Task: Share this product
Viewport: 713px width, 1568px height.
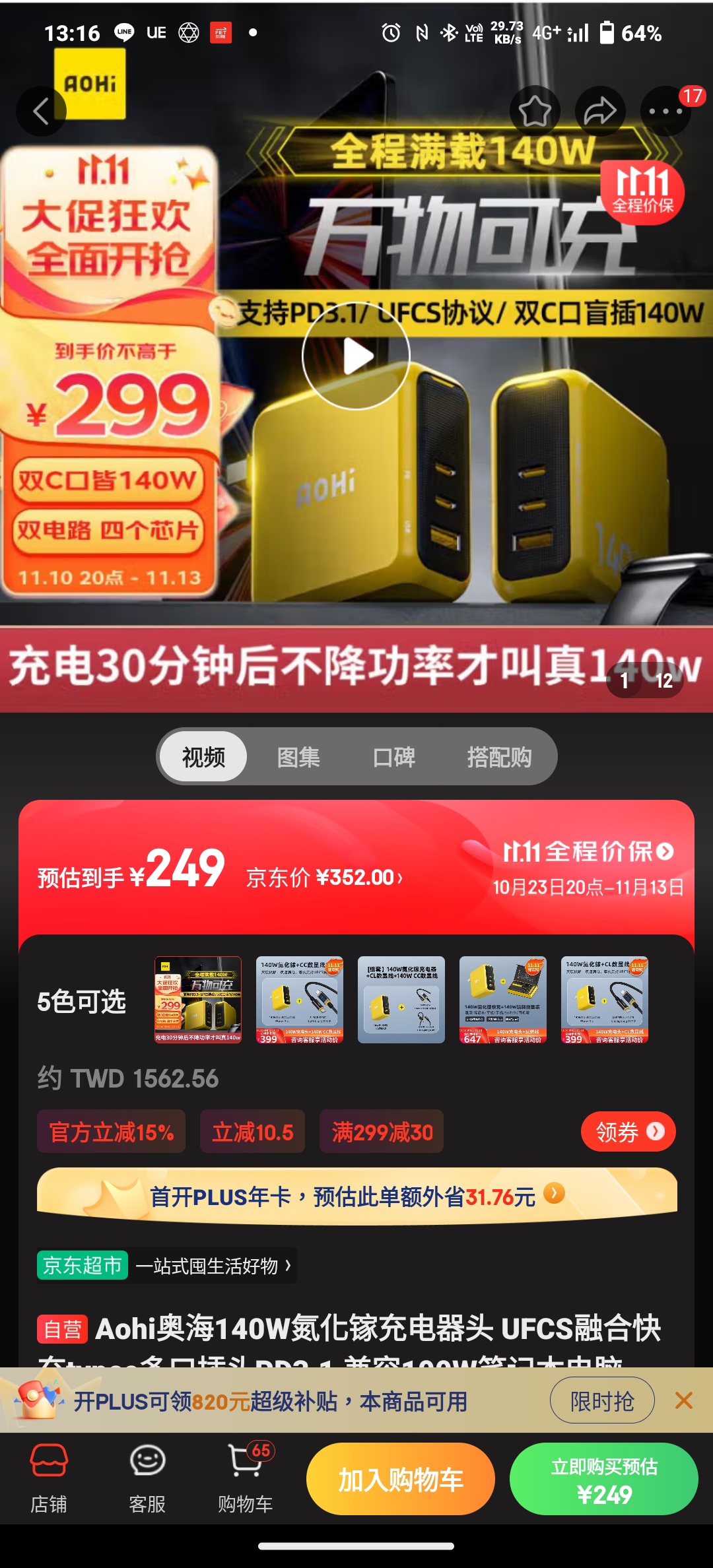Action: pyautogui.click(x=600, y=111)
